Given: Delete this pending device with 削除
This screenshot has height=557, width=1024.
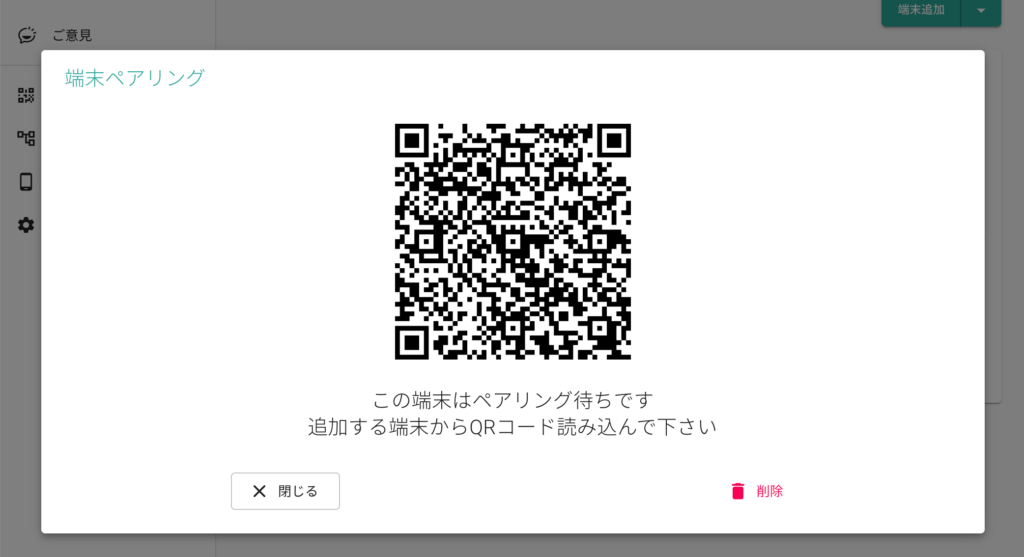Looking at the screenshot, I should 757,491.
